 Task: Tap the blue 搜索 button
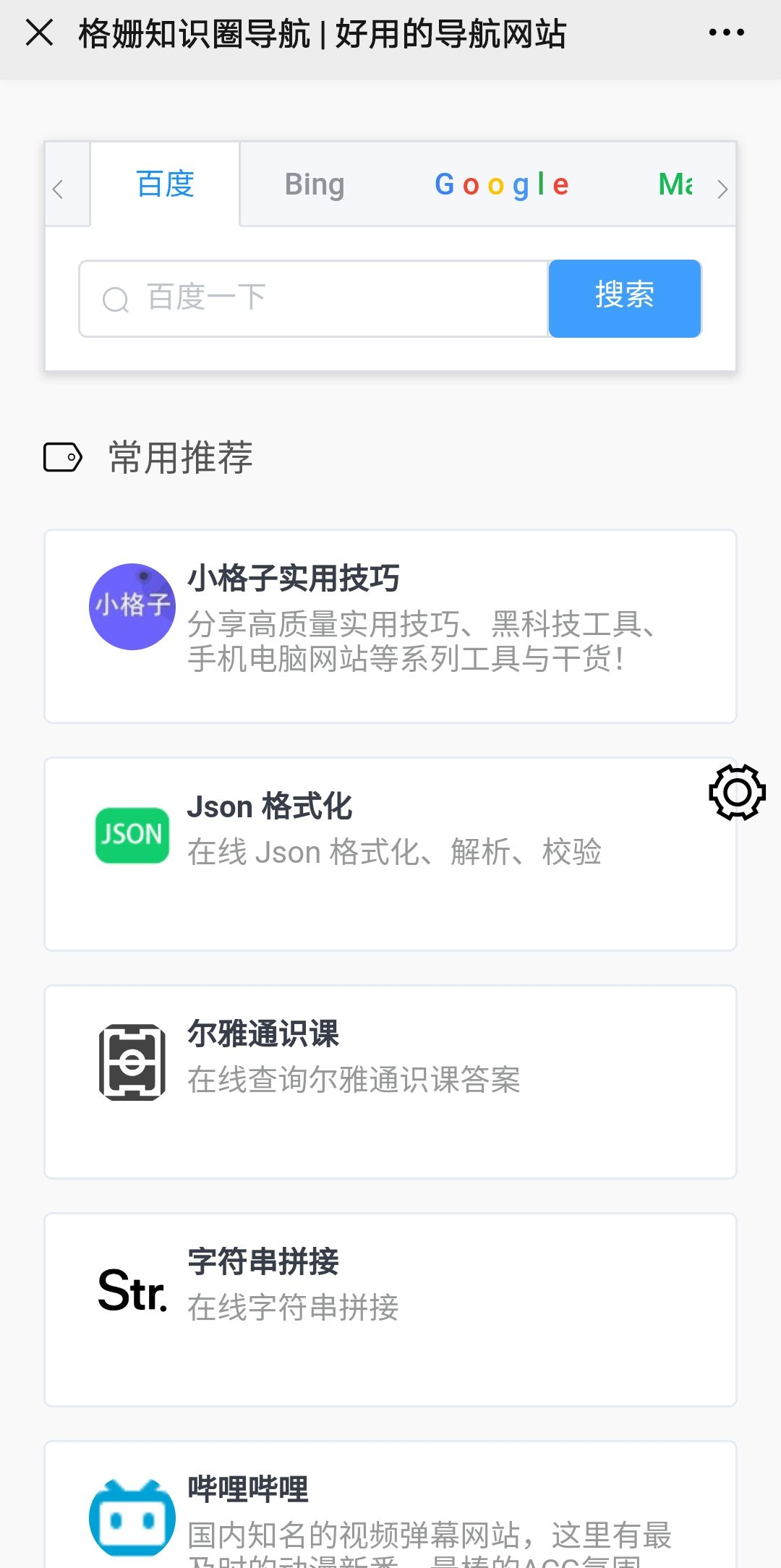(x=625, y=298)
